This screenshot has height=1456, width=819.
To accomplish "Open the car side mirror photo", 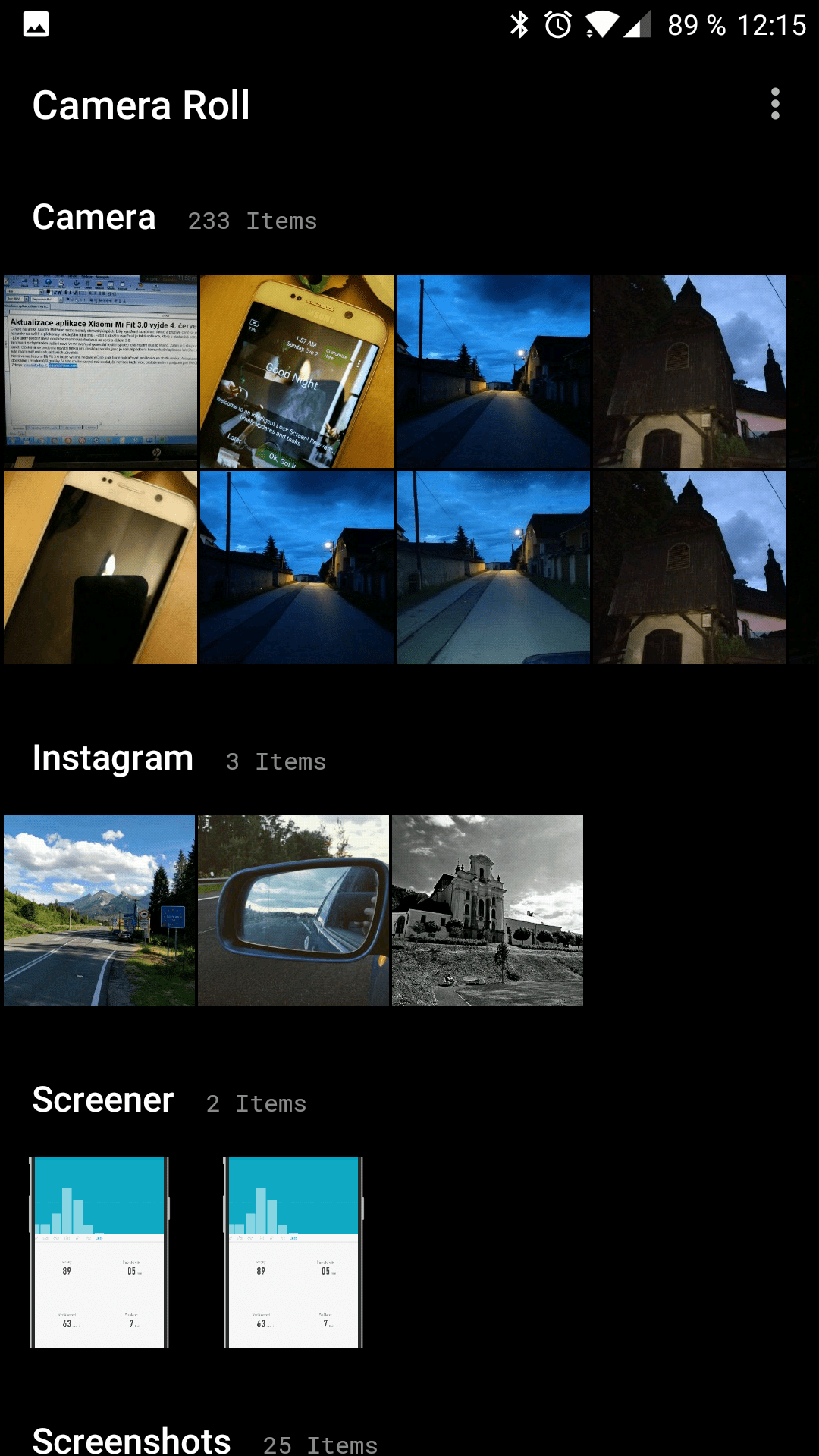I will (x=293, y=911).
